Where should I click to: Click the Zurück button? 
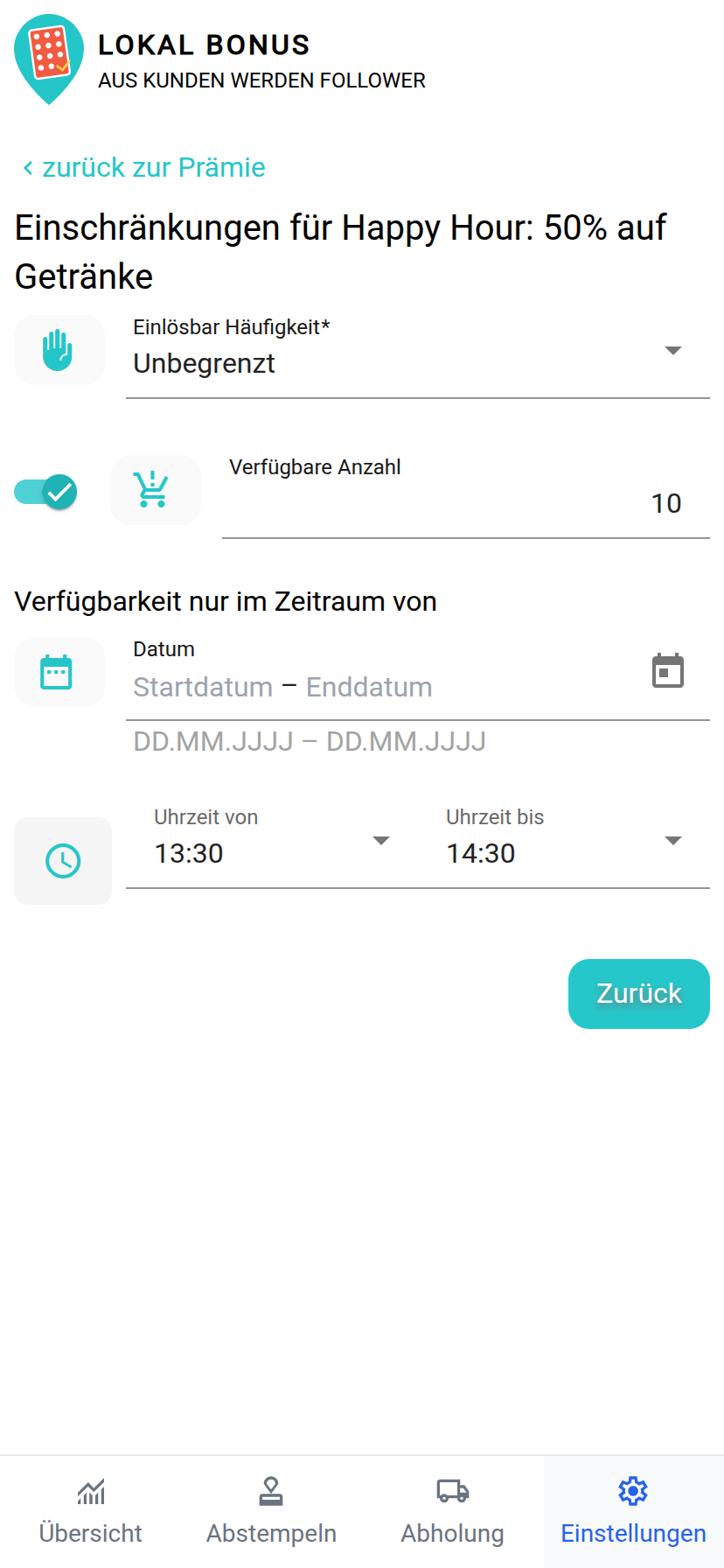pyautogui.click(x=638, y=993)
